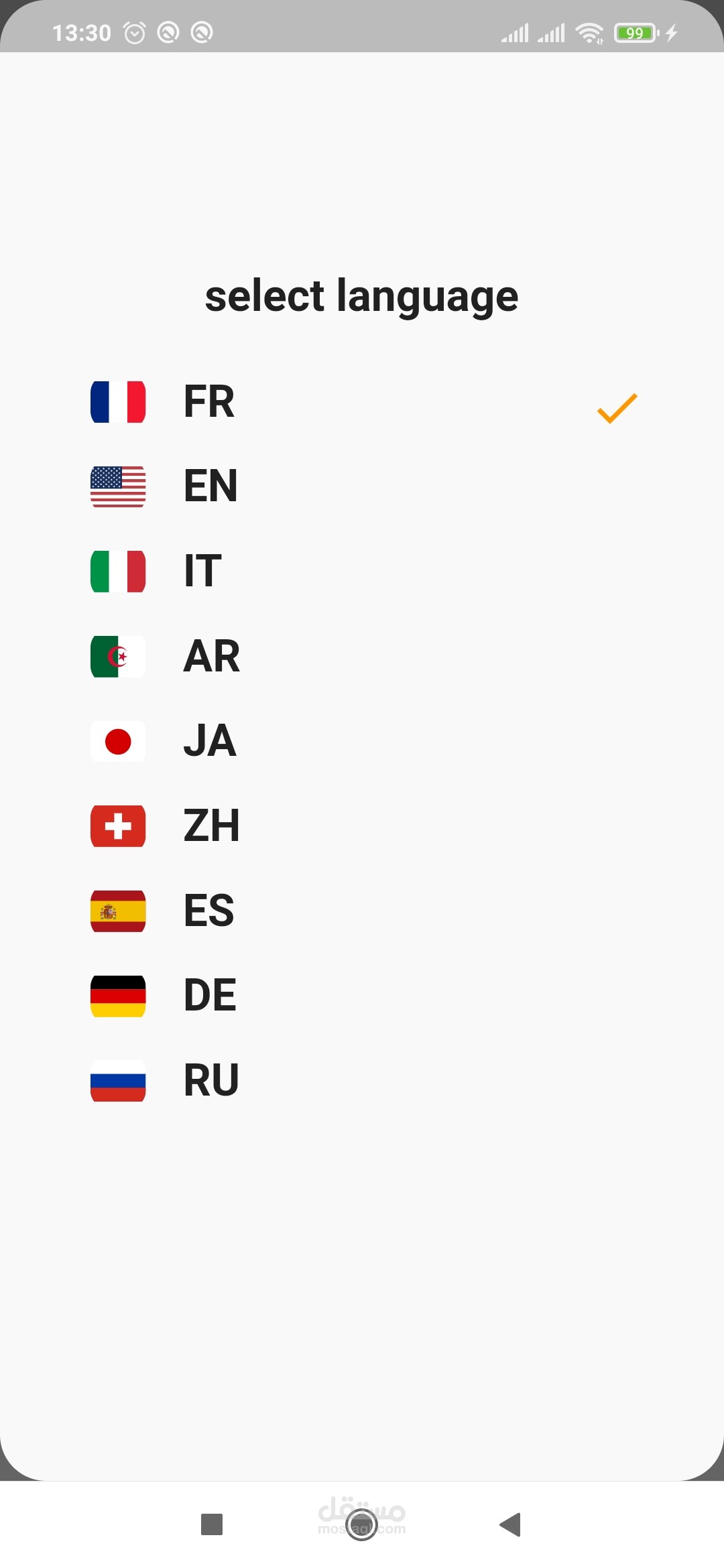724x1568 pixels.
Task: Pick the IT language row
Action: [x=362, y=572]
